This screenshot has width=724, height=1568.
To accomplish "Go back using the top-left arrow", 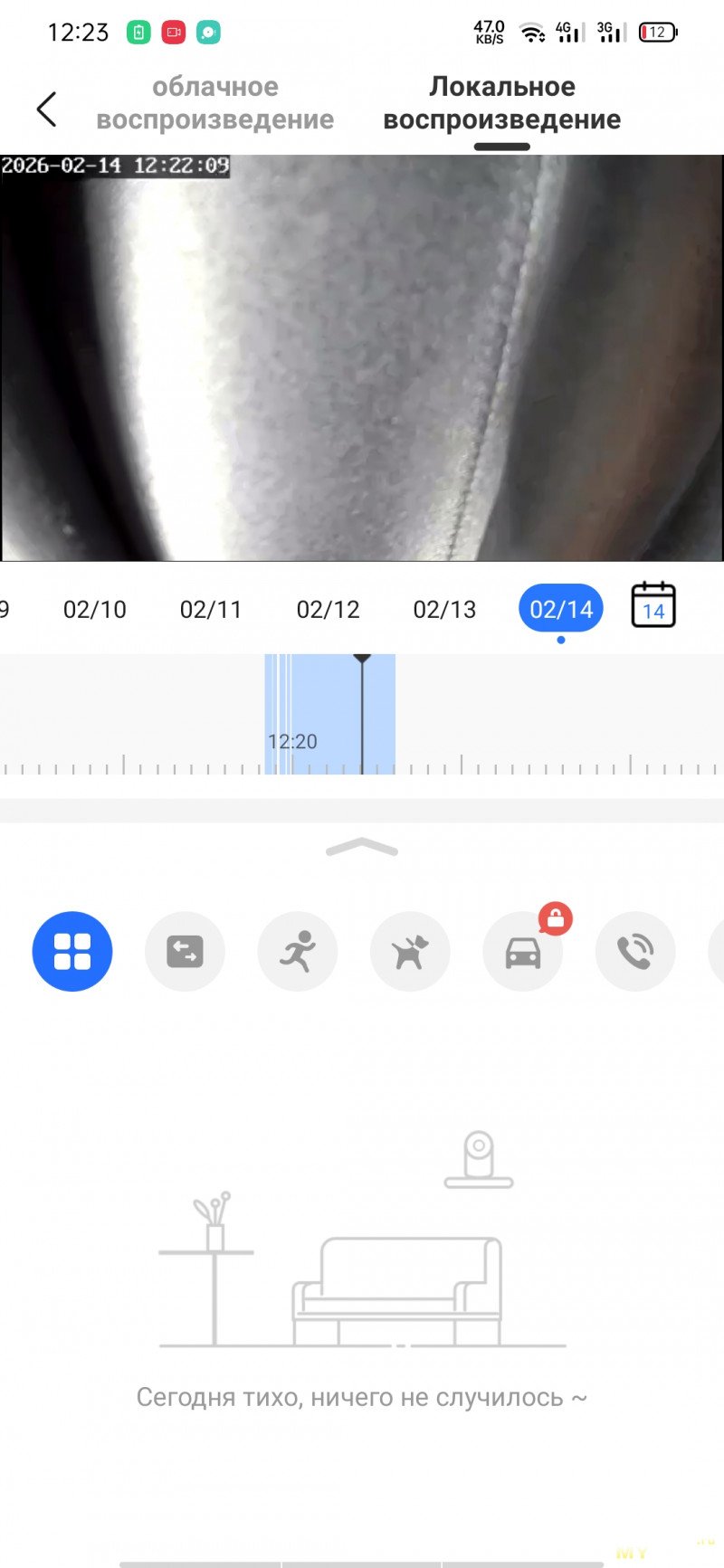I will point(46,109).
